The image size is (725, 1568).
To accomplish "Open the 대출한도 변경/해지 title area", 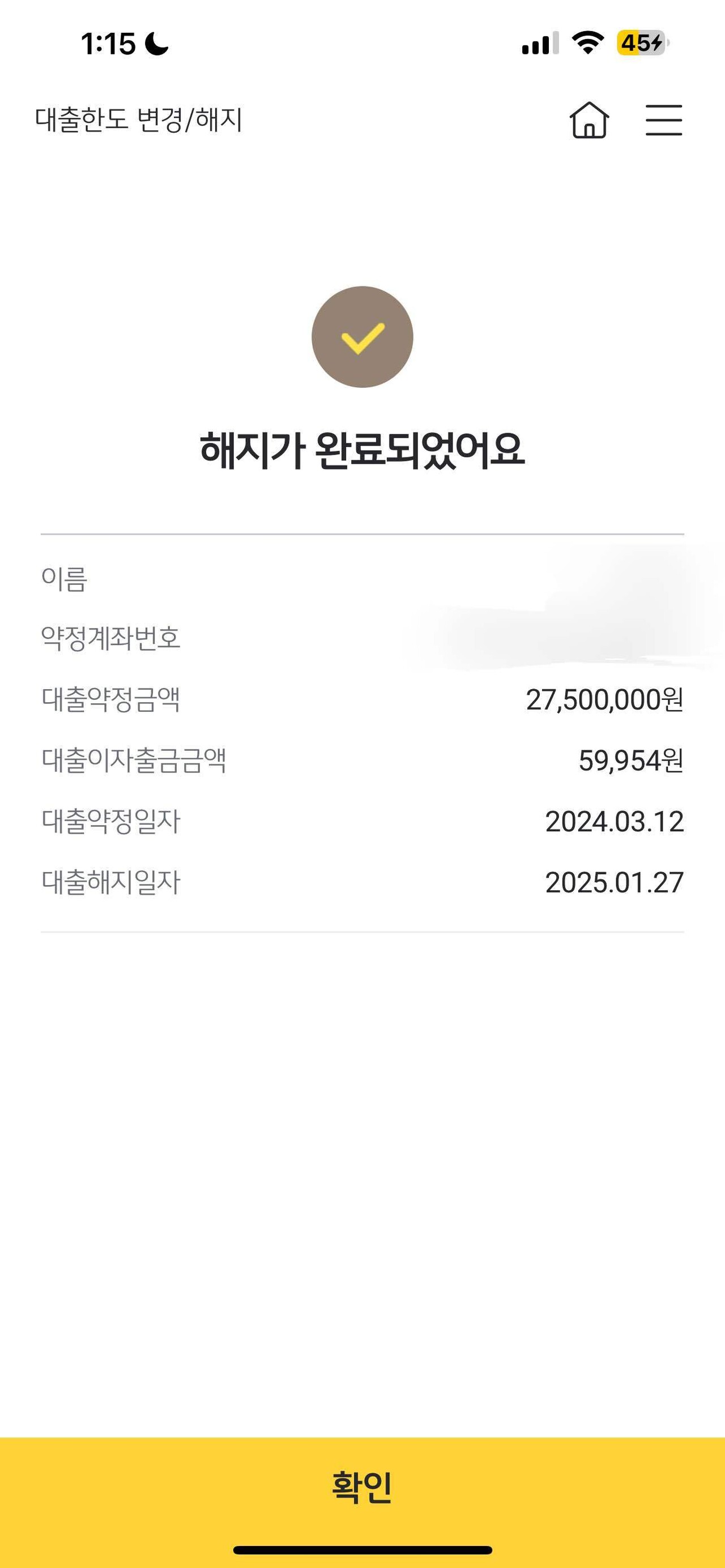I will click(139, 121).
